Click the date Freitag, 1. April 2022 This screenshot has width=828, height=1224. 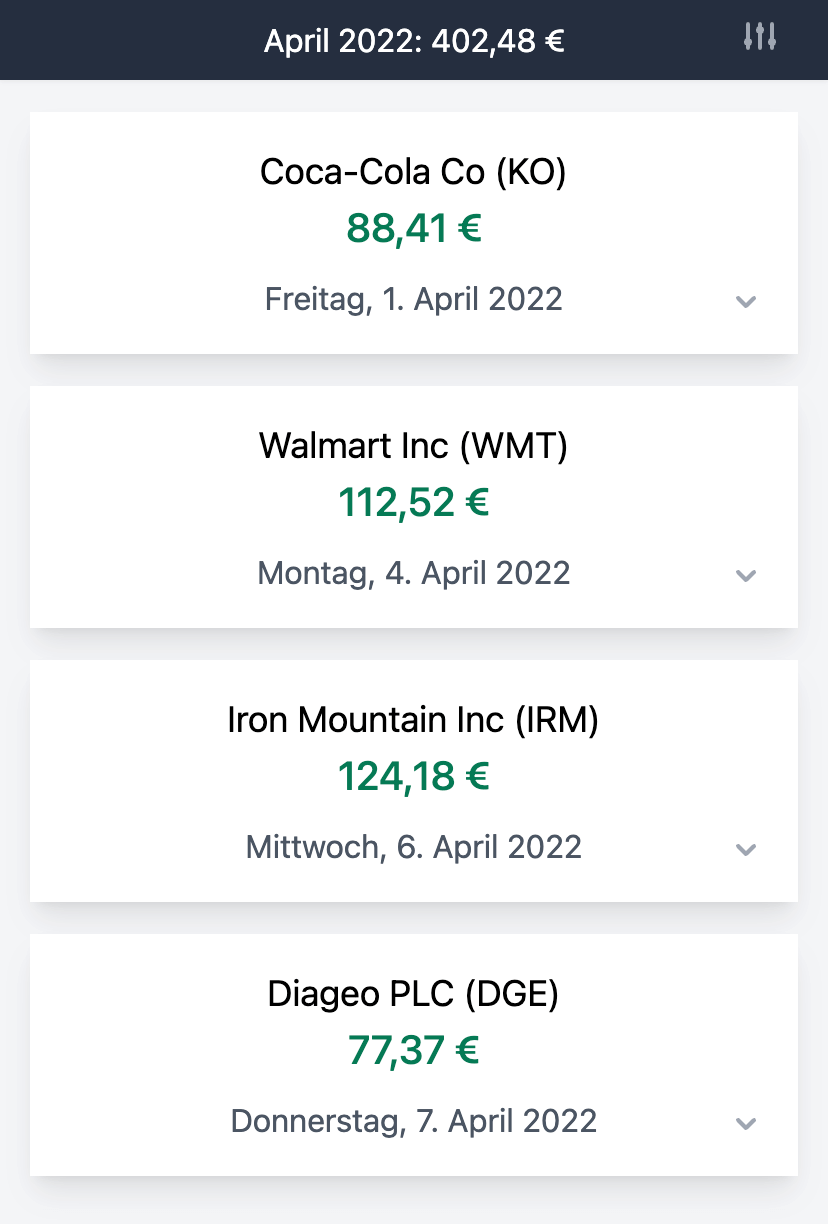tap(413, 298)
